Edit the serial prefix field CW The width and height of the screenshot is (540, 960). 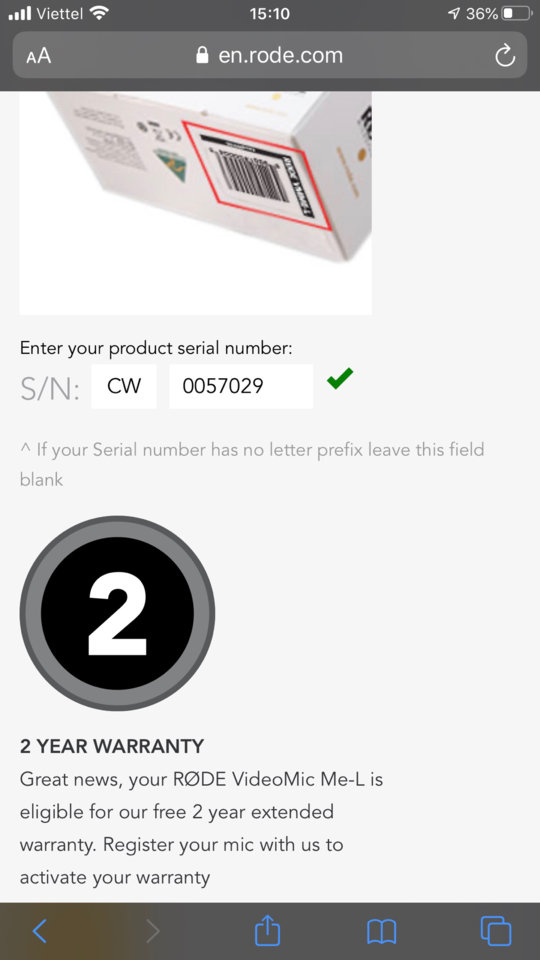point(124,386)
